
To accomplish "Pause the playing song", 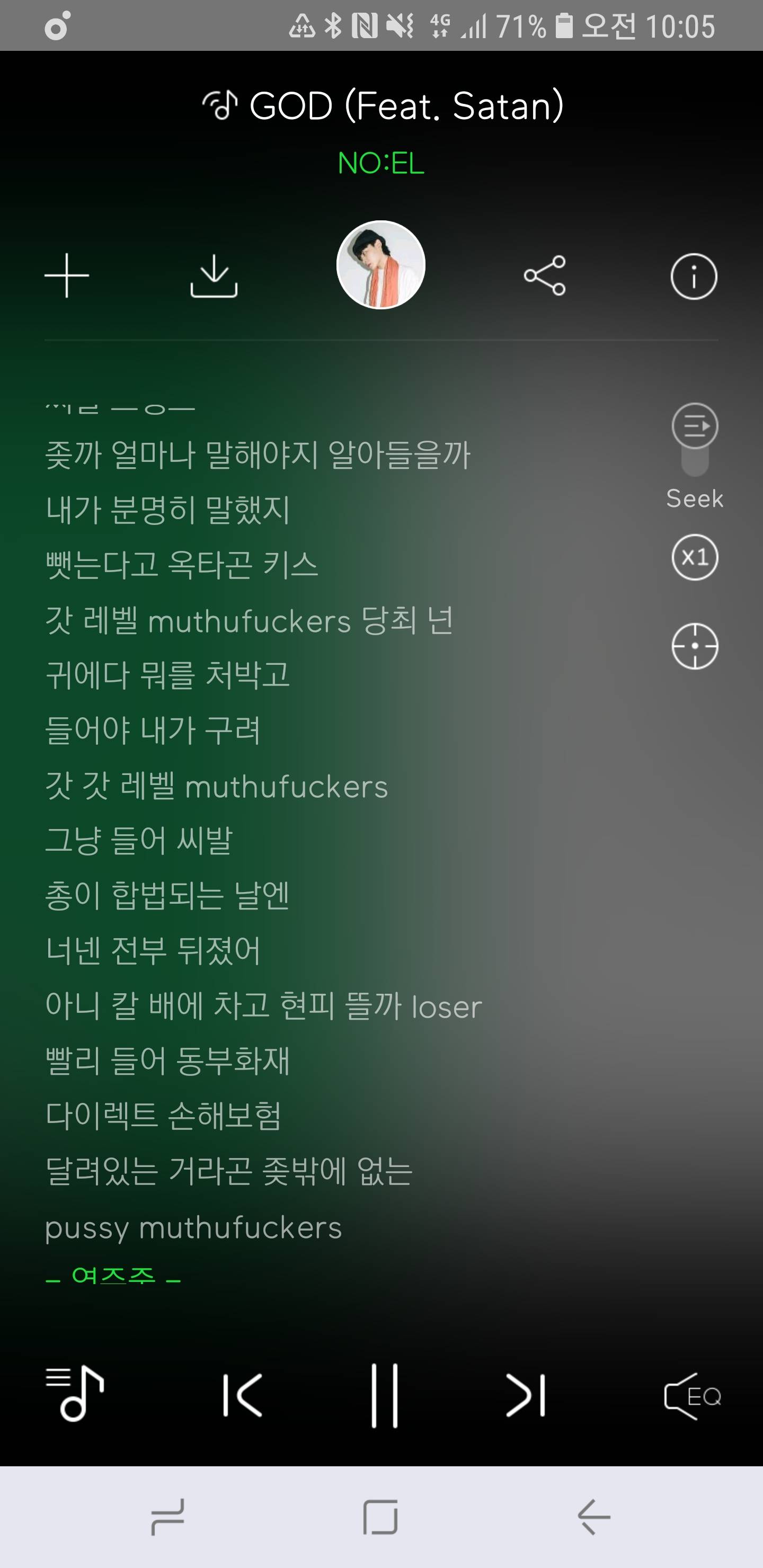I will pos(385,1395).
